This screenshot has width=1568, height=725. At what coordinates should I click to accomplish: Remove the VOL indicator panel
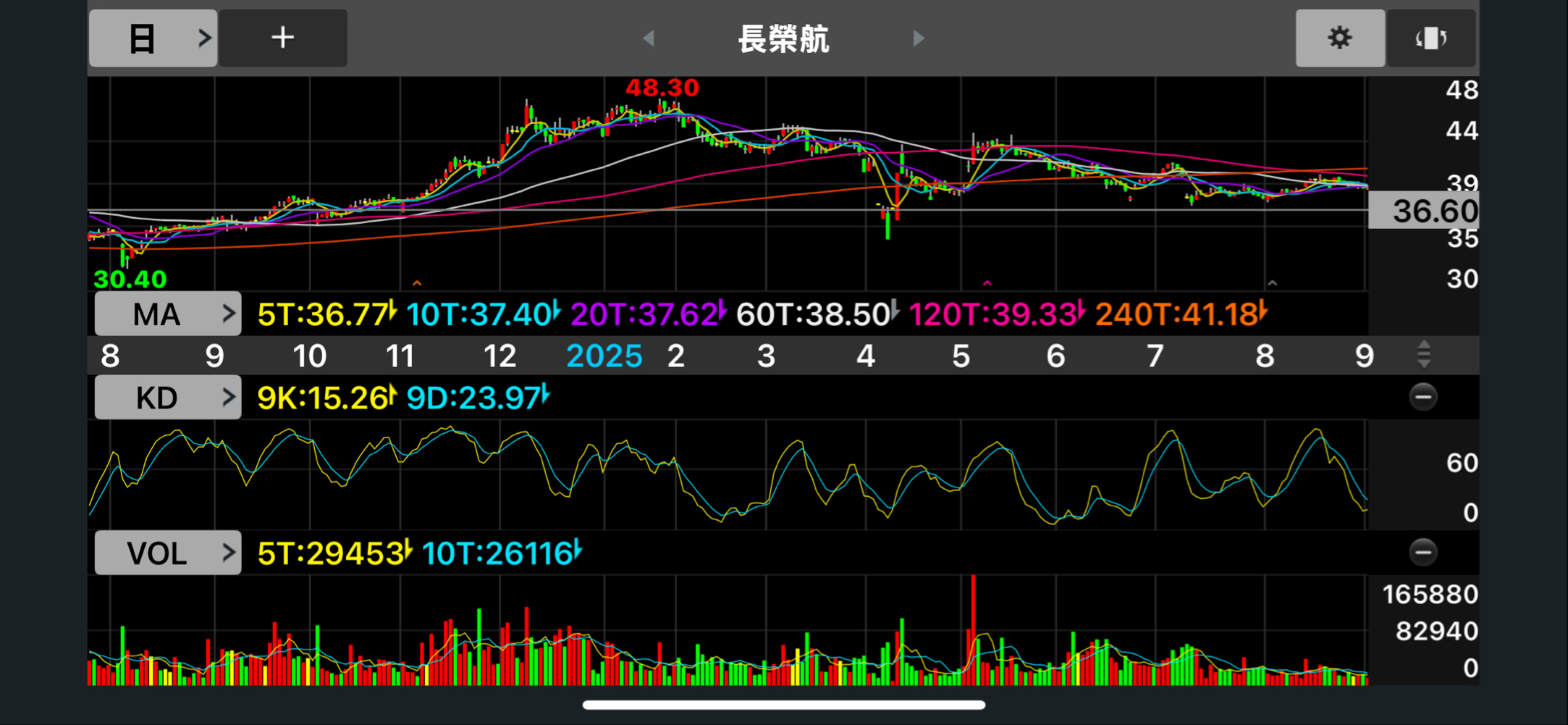click(1422, 553)
